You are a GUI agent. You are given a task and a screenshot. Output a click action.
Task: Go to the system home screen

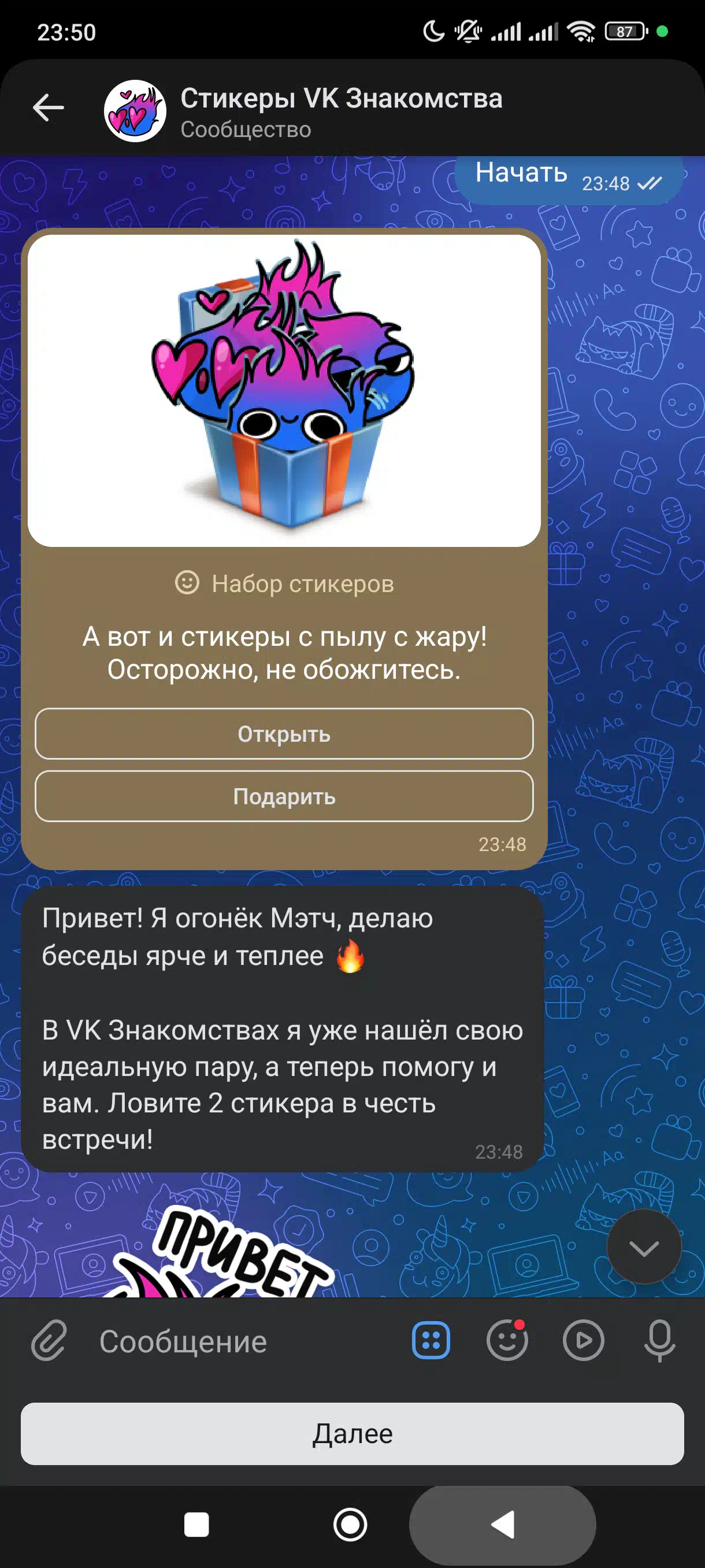point(350,1525)
